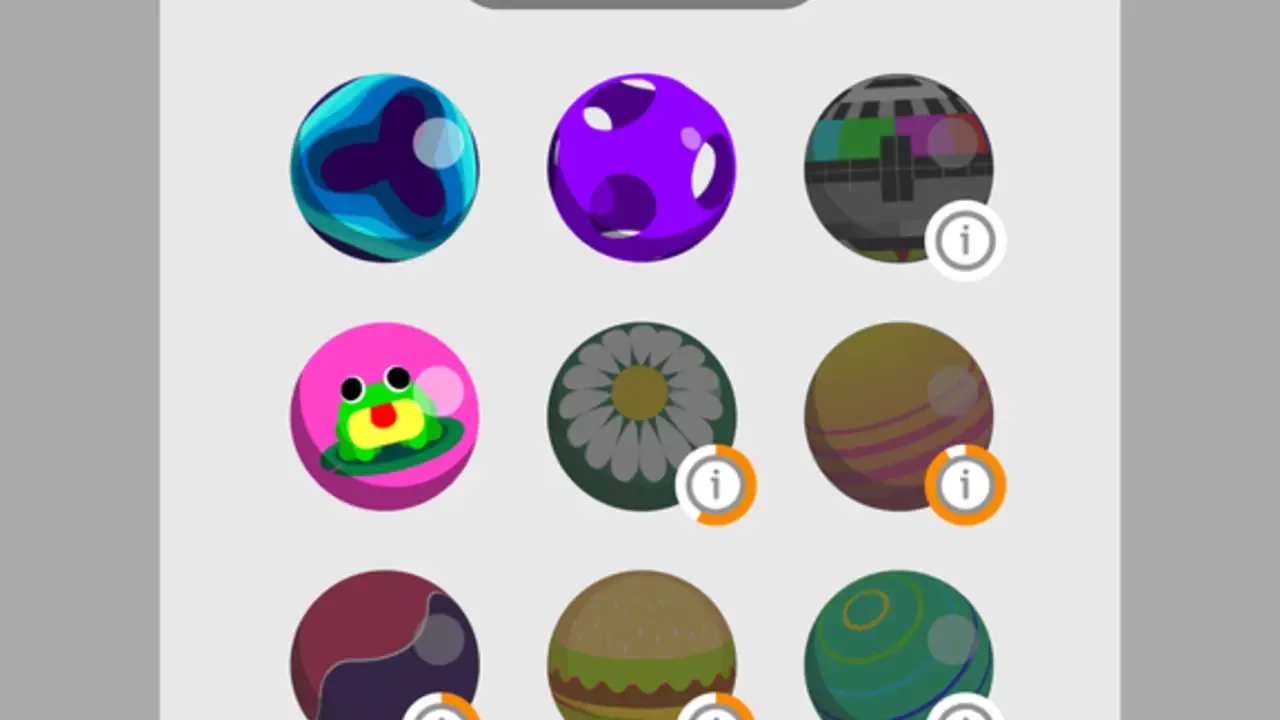Select the daisy flower ball

pyautogui.click(x=630, y=405)
